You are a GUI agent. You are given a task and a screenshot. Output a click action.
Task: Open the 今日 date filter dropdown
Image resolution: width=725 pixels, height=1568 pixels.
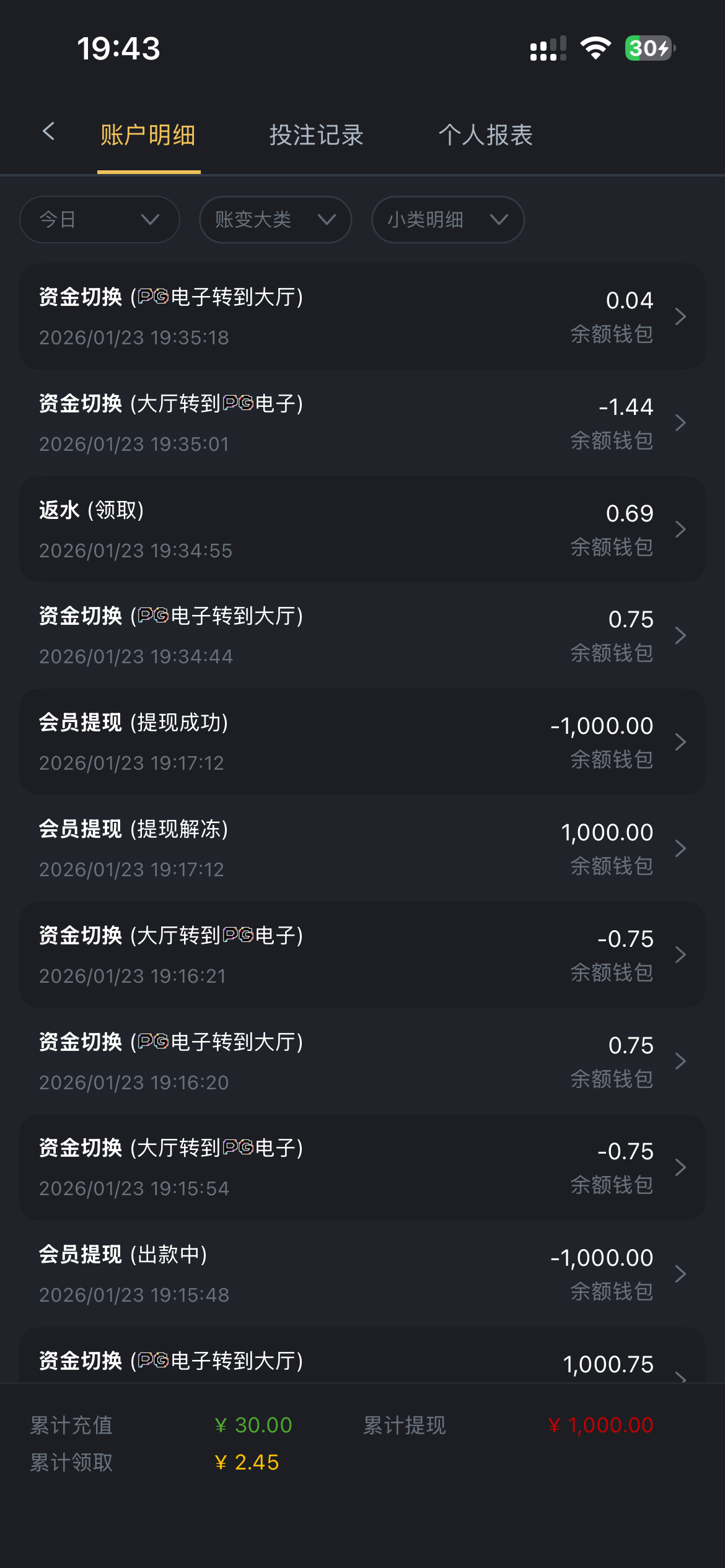click(x=99, y=219)
